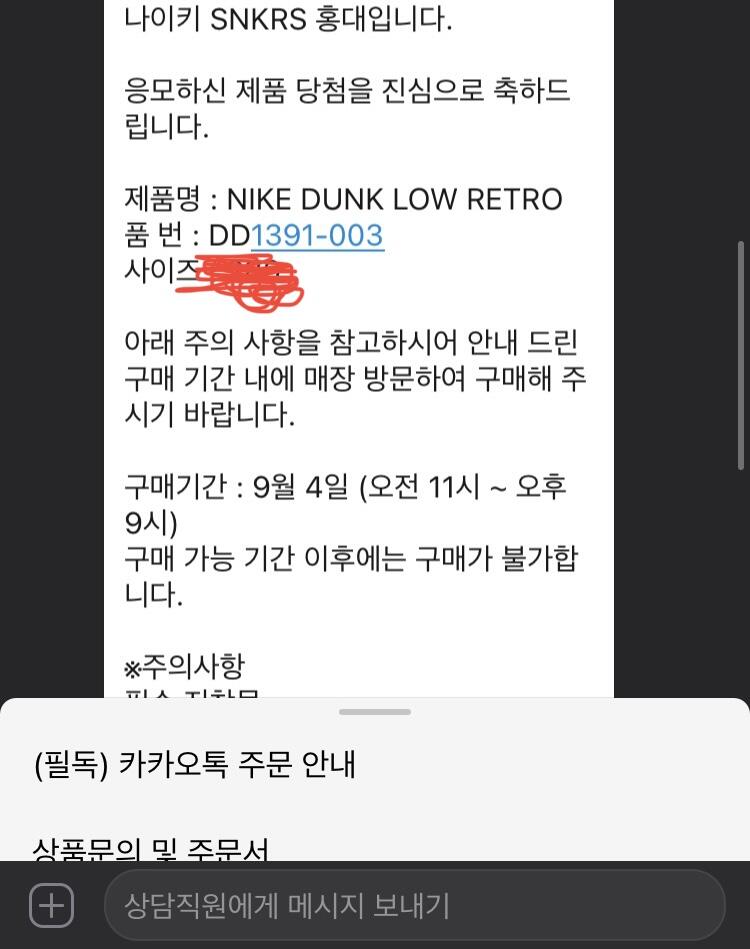Viewport: 750px width, 949px height.
Task: Open the plus attachment menu
Action: [51, 905]
